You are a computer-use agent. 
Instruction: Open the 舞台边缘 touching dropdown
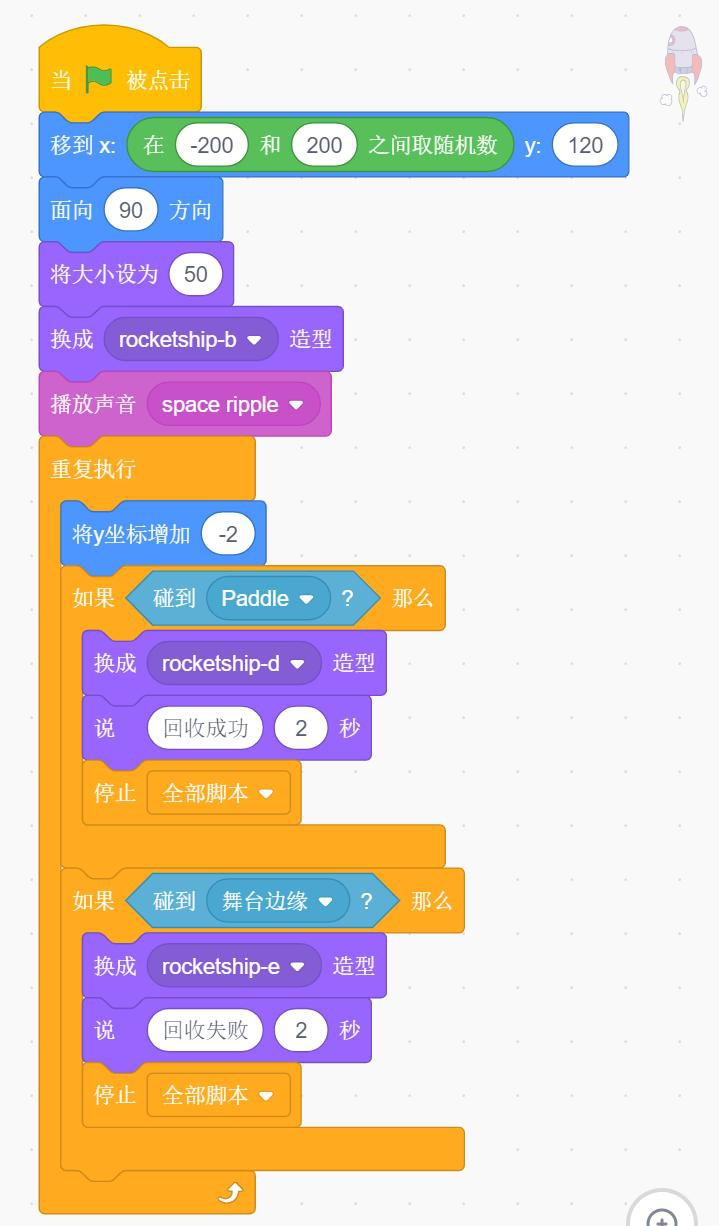pyautogui.click(x=278, y=901)
